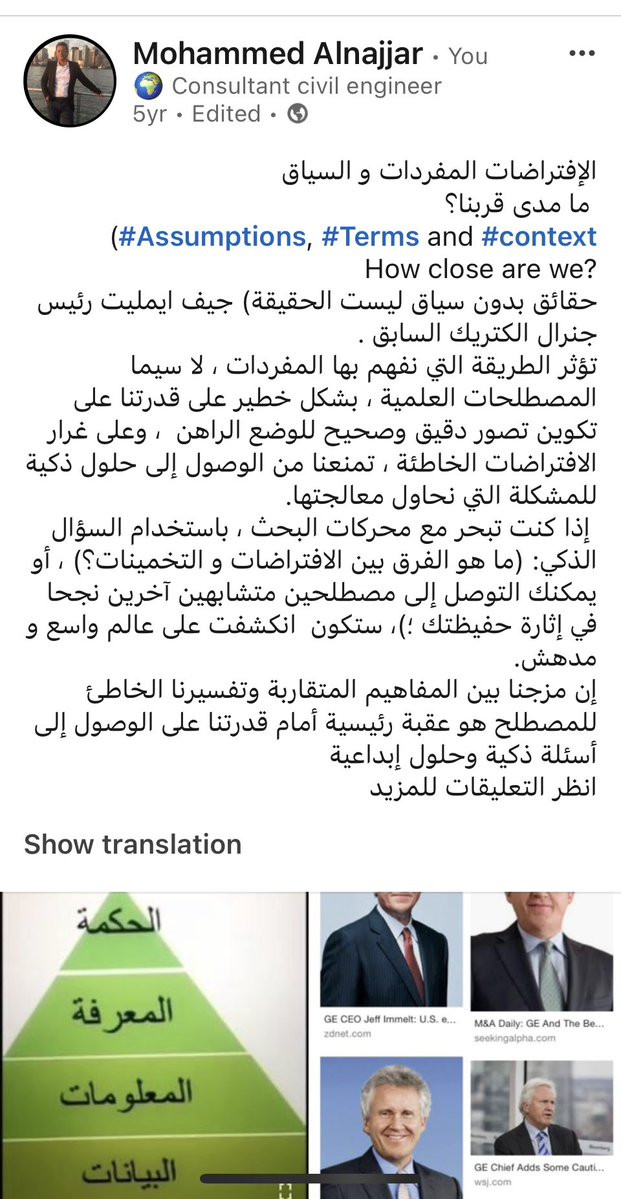
Task: Open the post's three-dot overflow menu
Action: pos(580,54)
